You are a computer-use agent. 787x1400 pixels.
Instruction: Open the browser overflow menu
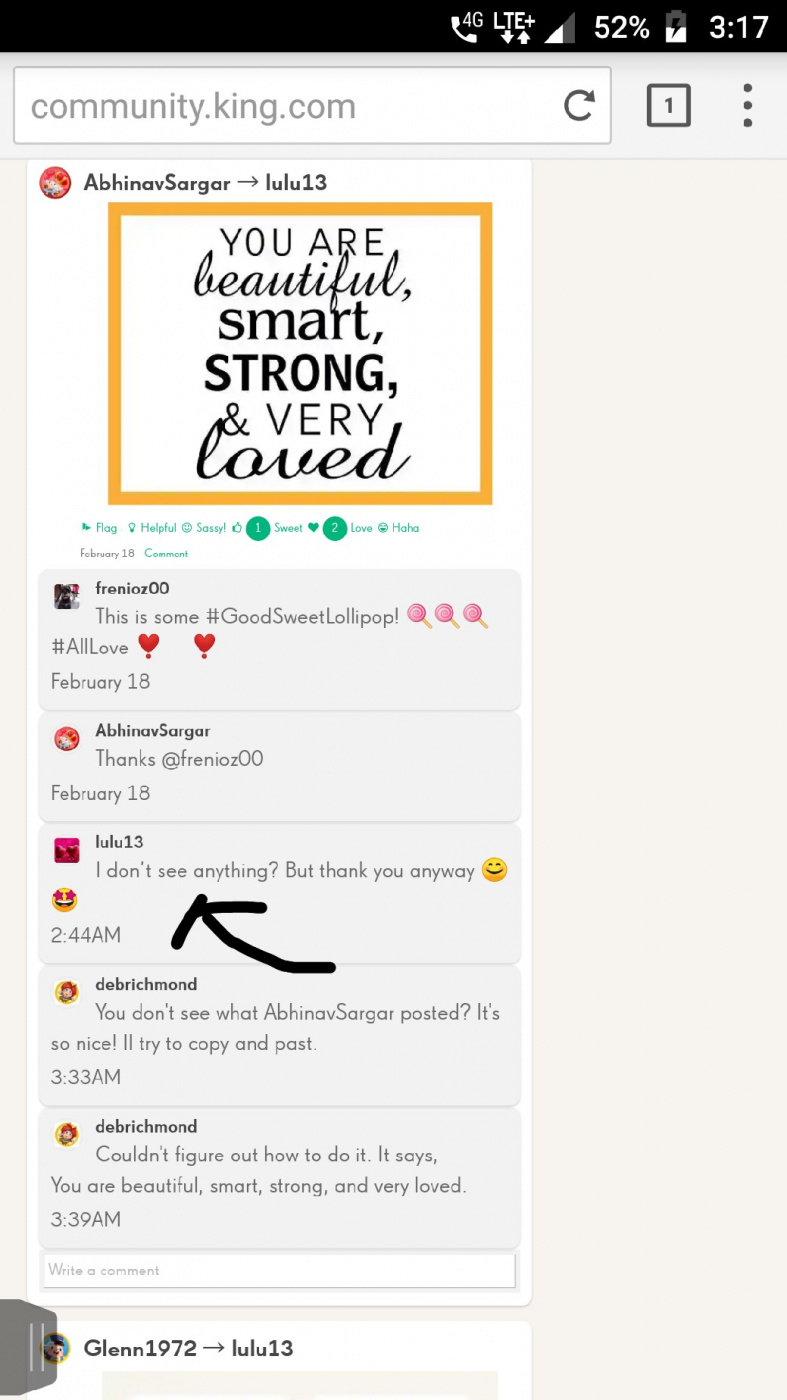tap(747, 106)
